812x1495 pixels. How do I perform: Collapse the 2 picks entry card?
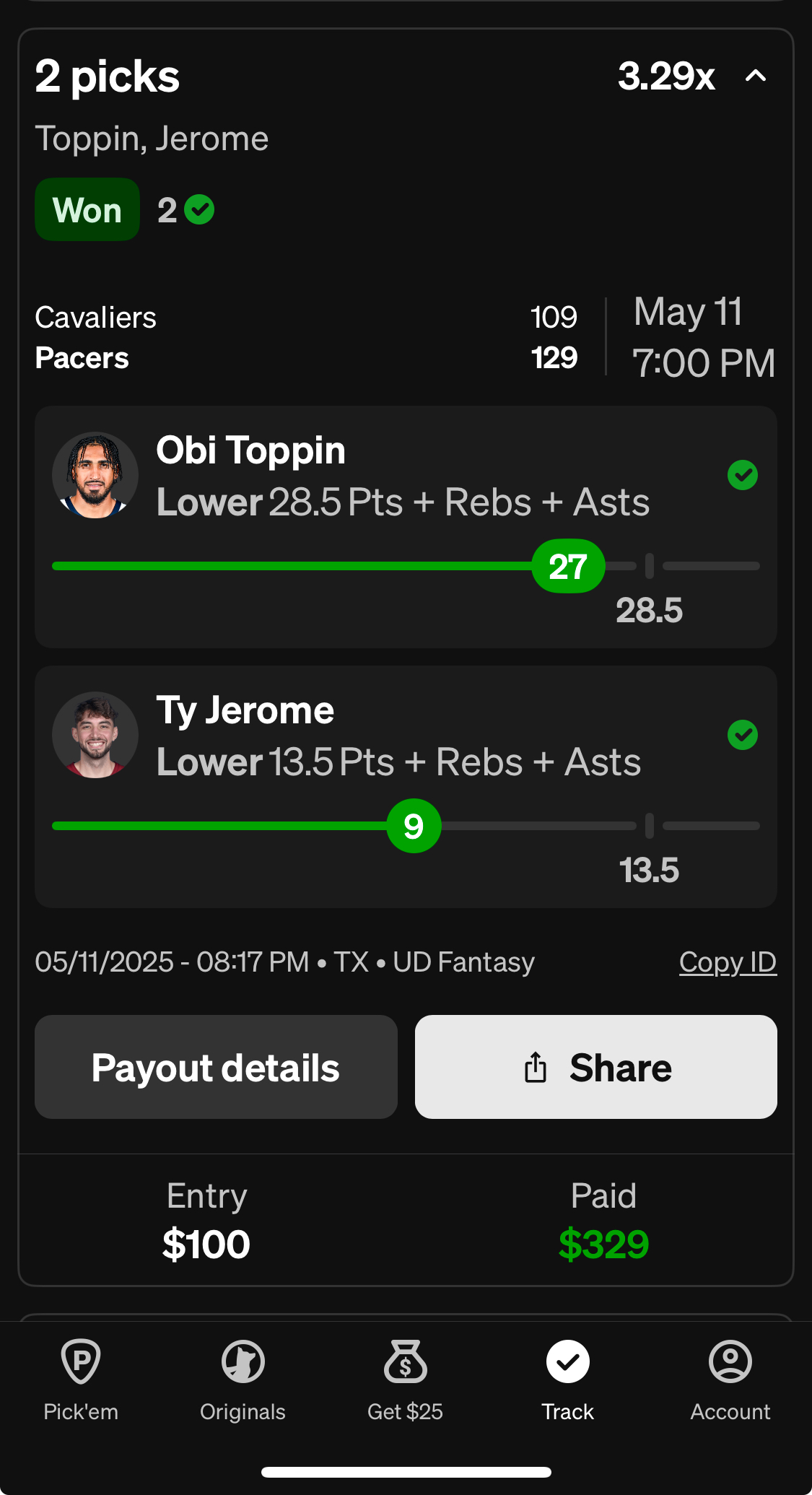click(x=755, y=77)
